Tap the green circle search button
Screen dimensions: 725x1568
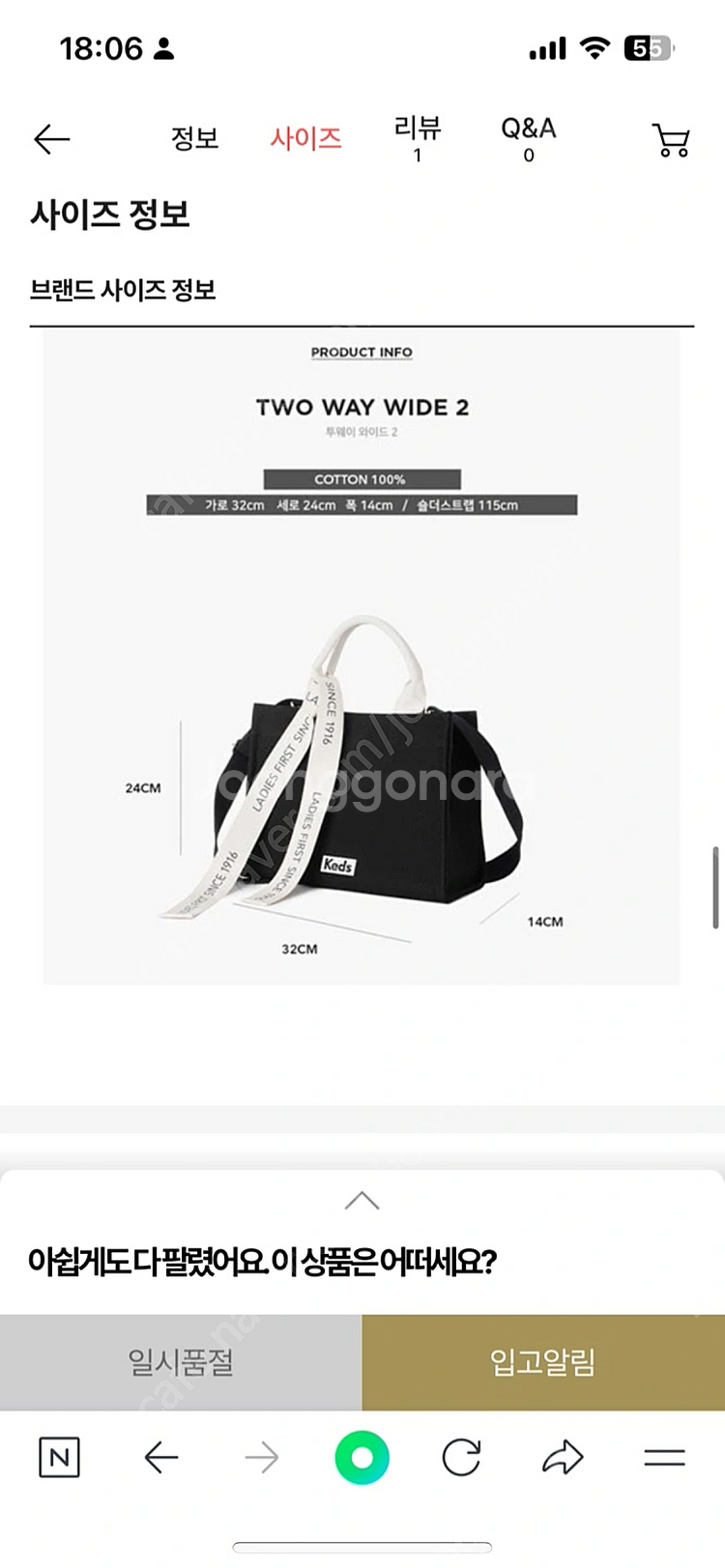[x=362, y=1458]
